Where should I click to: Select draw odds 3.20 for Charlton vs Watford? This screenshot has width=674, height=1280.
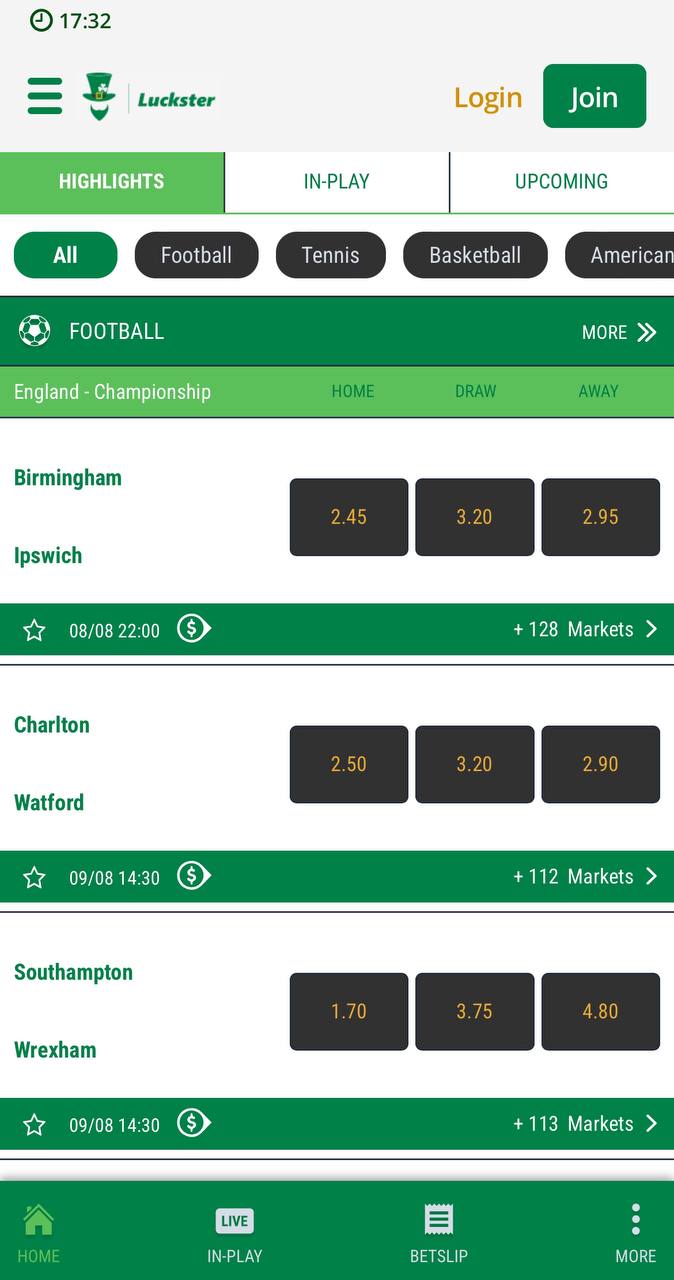pos(474,764)
